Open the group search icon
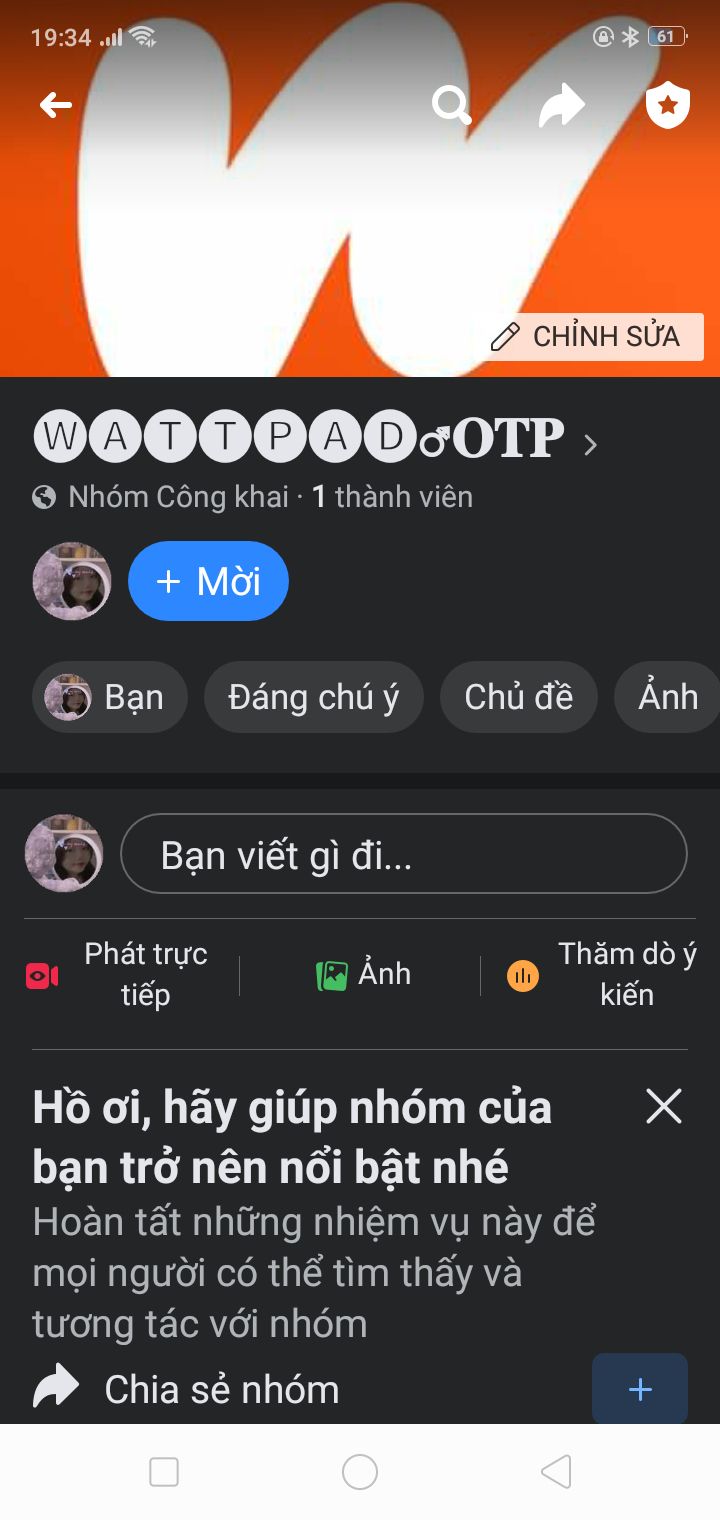 pos(451,105)
